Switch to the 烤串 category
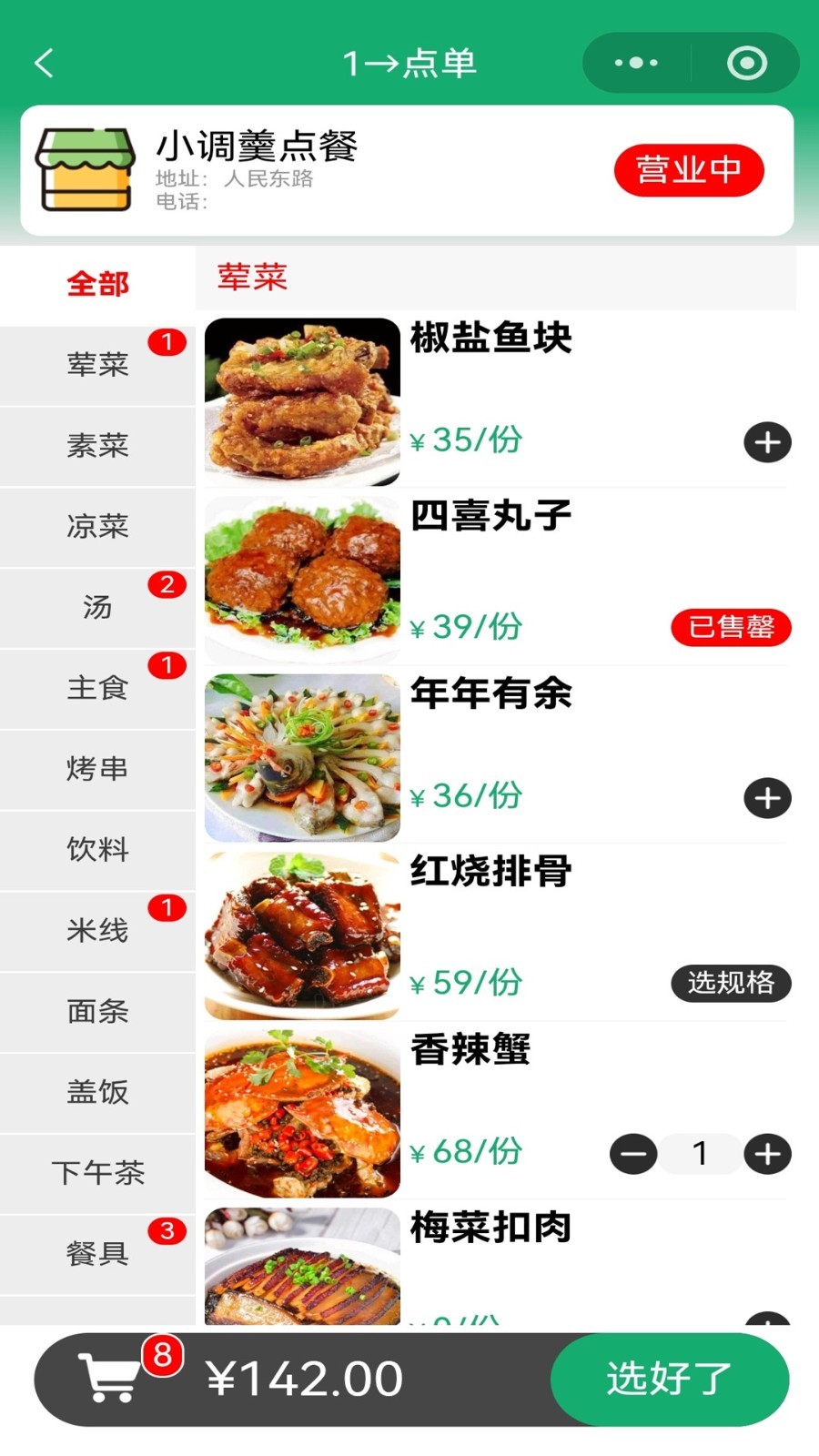This screenshot has height=1456, width=819. click(97, 770)
